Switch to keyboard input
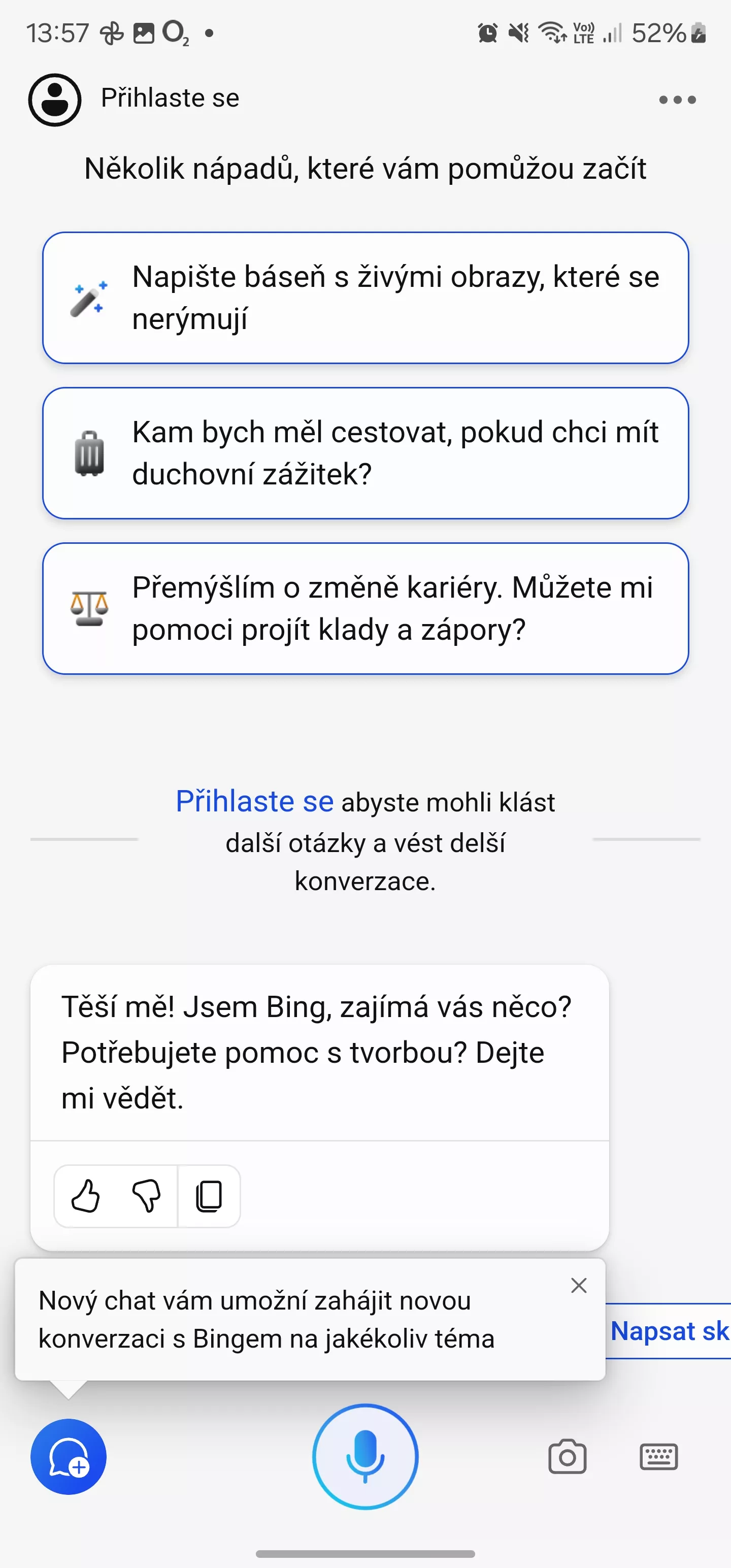731x1568 pixels. pos(658,1457)
